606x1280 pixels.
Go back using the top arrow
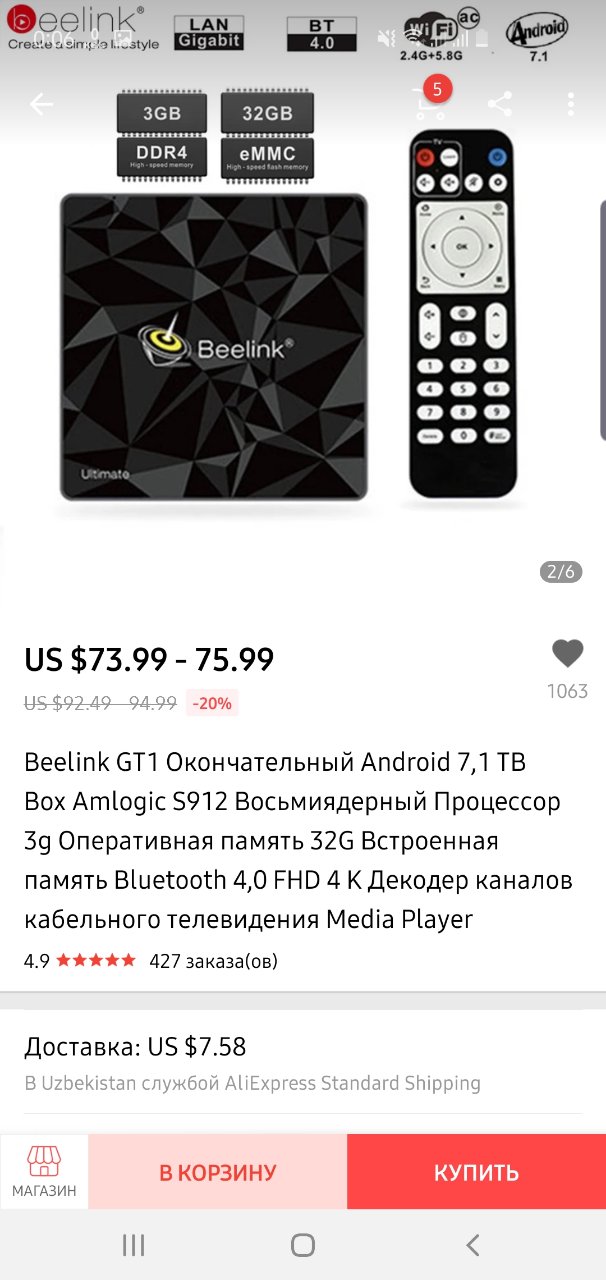click(x=41, y=104)
